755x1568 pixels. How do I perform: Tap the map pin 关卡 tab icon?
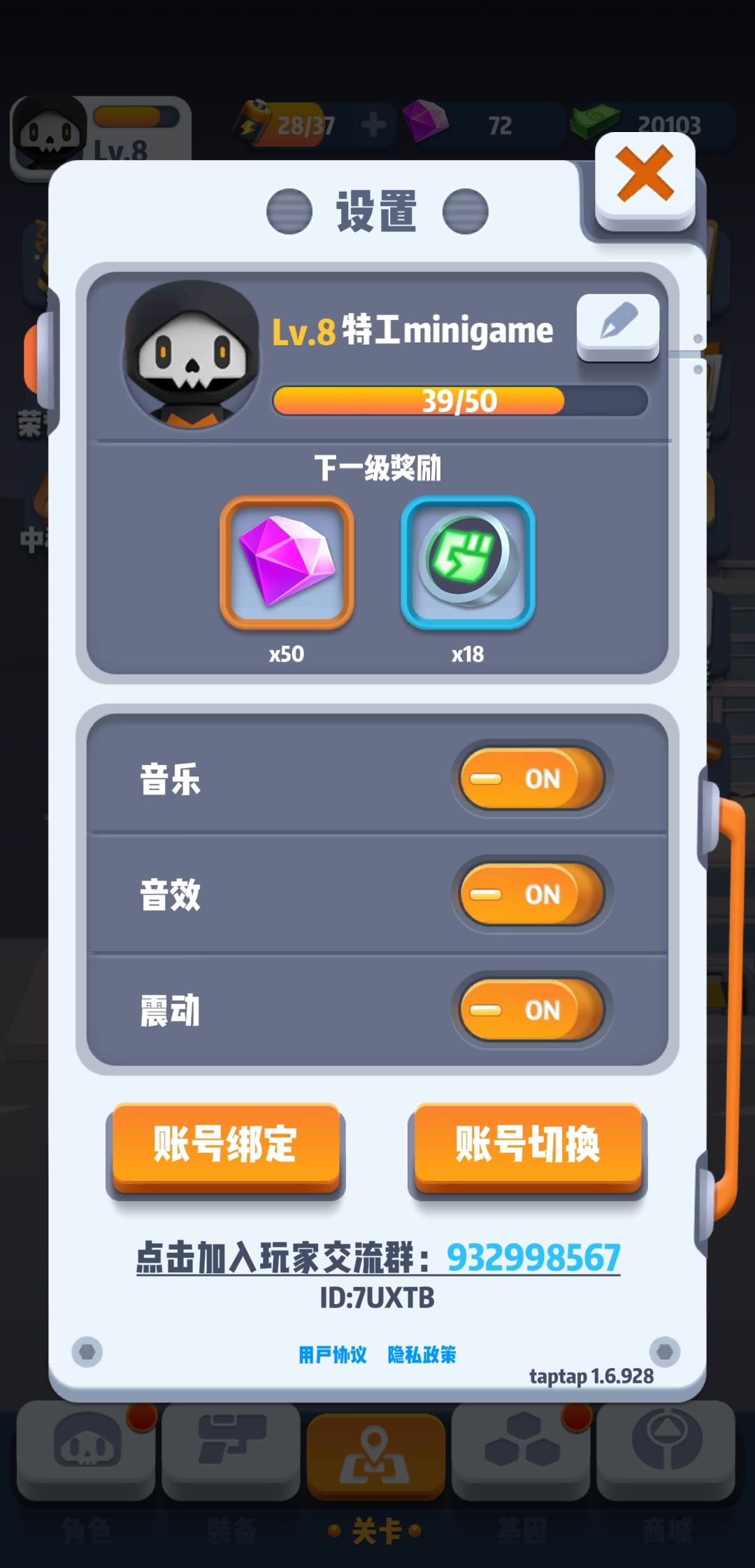pos(377,1457)
